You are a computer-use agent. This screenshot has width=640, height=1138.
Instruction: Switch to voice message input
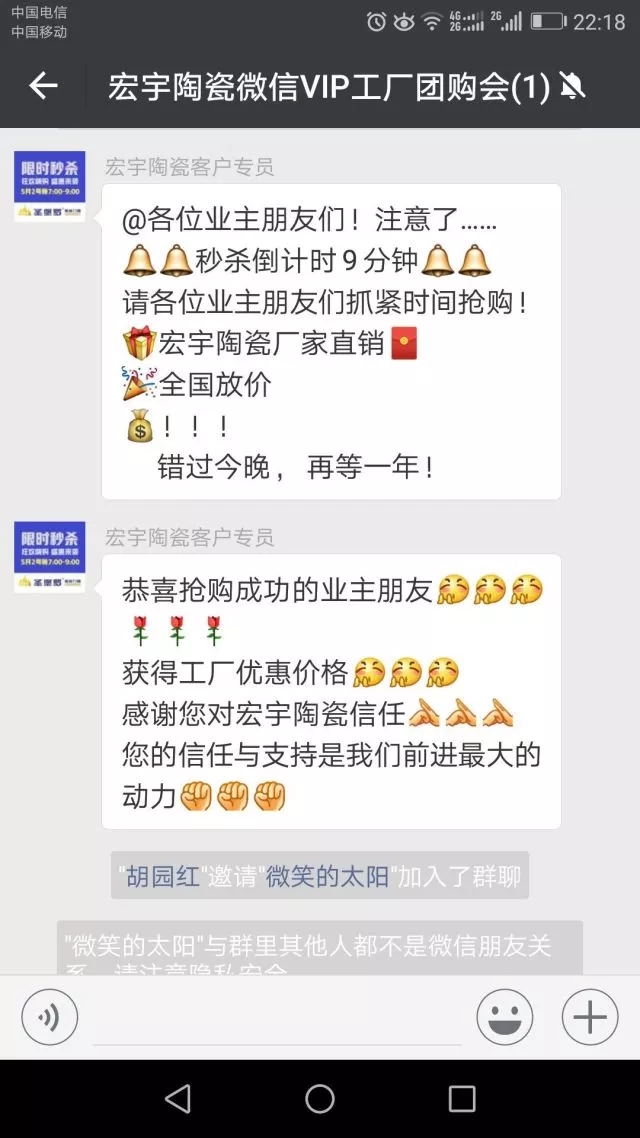pos(49,1018)
